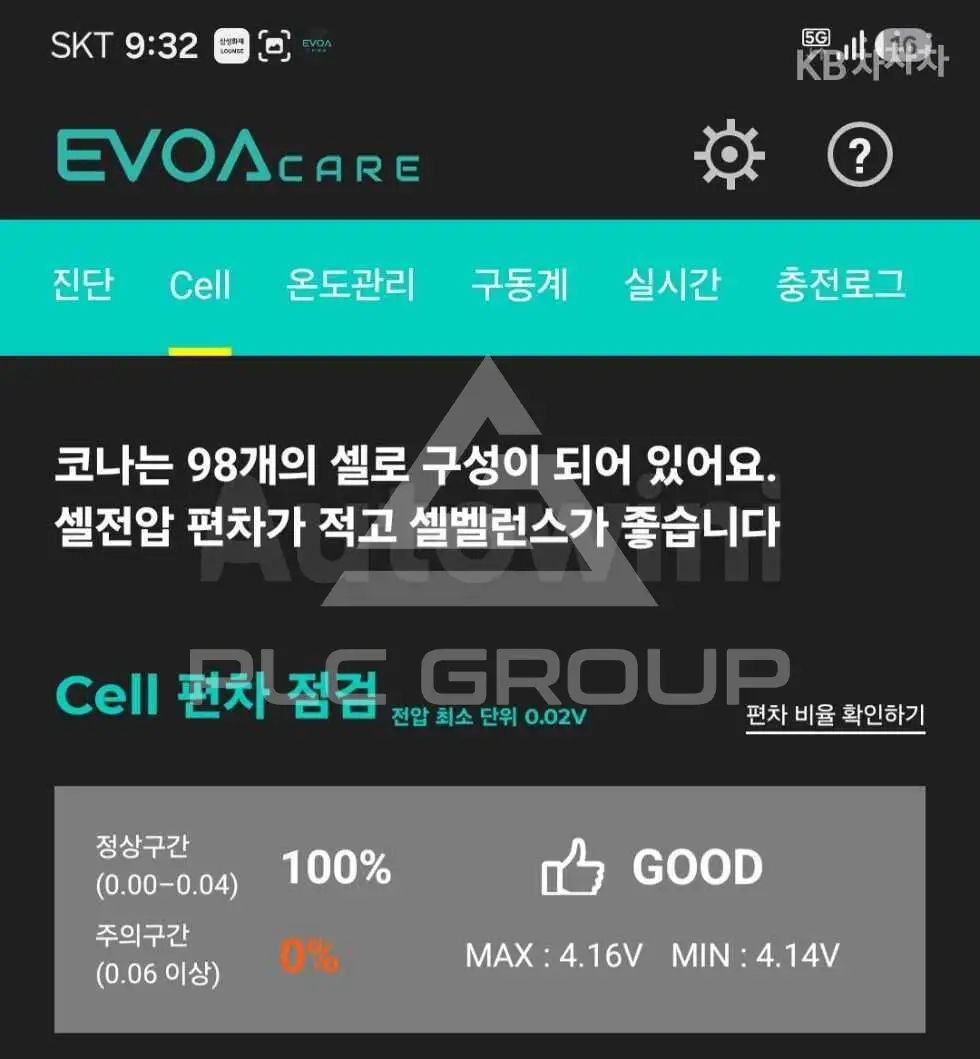
Task: View the 충전로그 tab
Action: point(840,284)
